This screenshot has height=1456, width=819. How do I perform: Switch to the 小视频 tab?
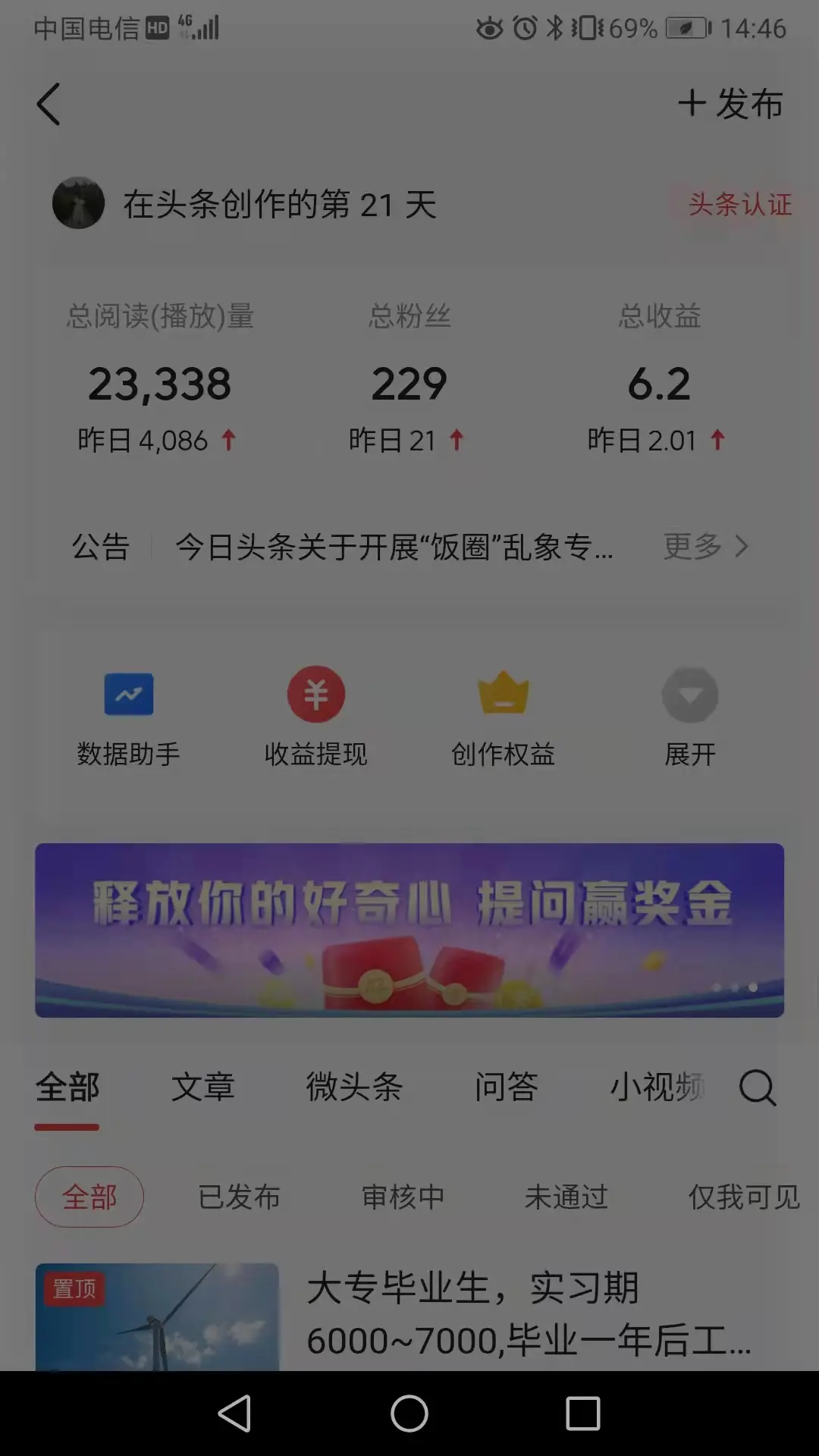click(657, 1087)
